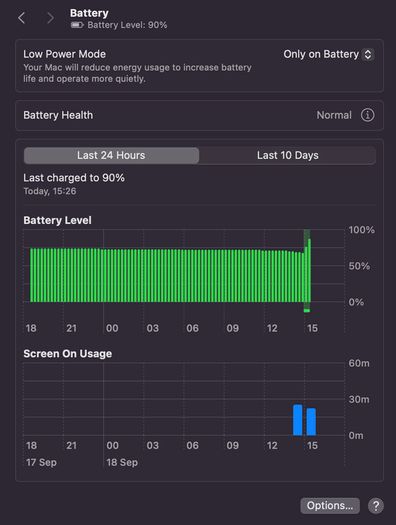Open the help question mark
Image resolution: width=396 pixels, height=525 pixels.
click(376, 506)
